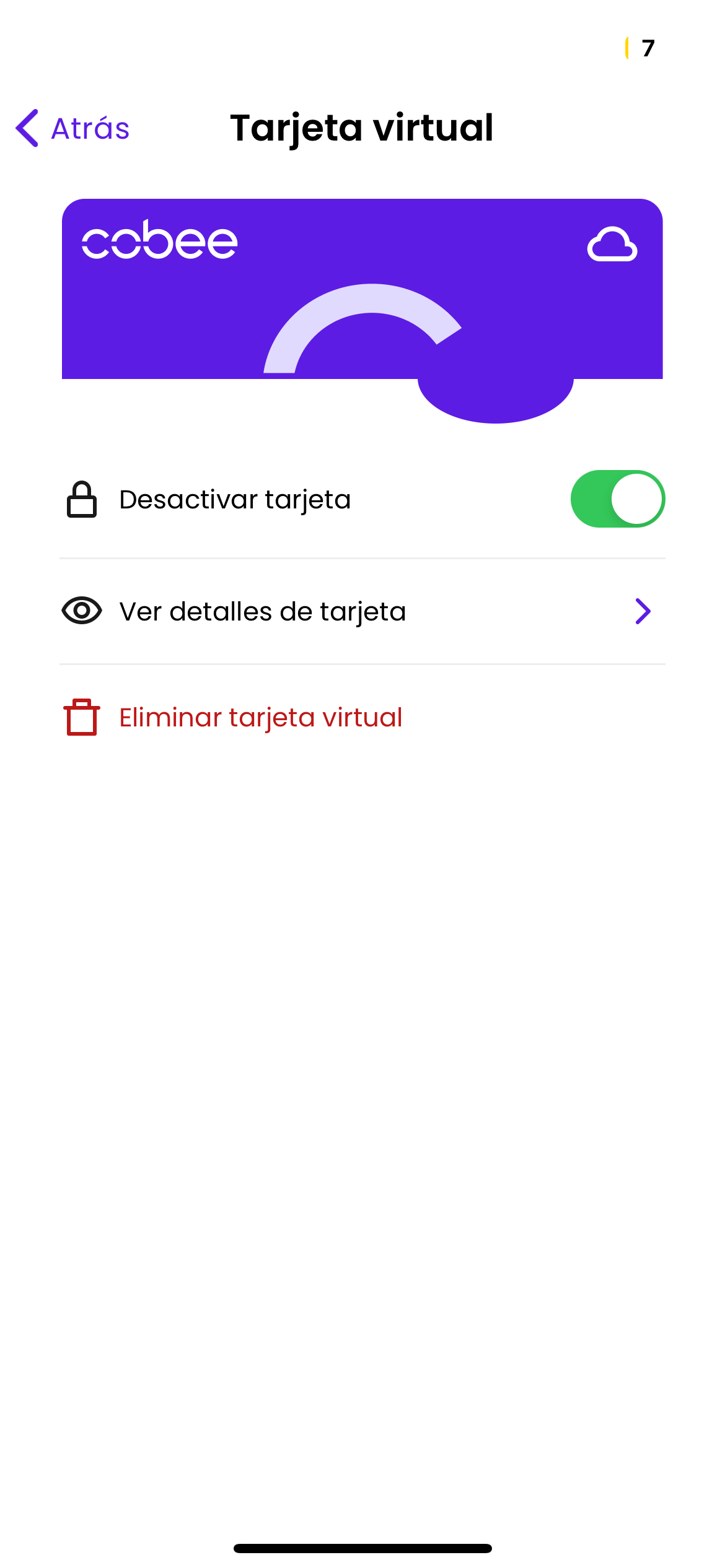Open Ver detalles de tarjeta
The height and width of the screenshot is (1568, 725).
(x=362, y=612)
